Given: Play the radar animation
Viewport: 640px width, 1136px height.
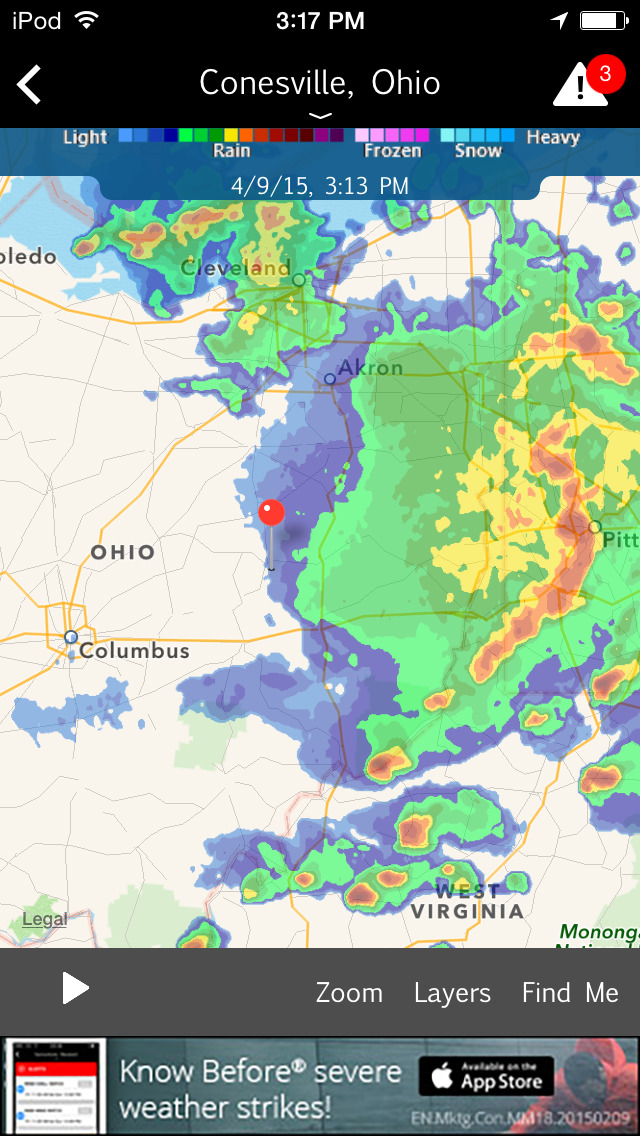Looking at the screenshot, I should (x=75, y=990).
